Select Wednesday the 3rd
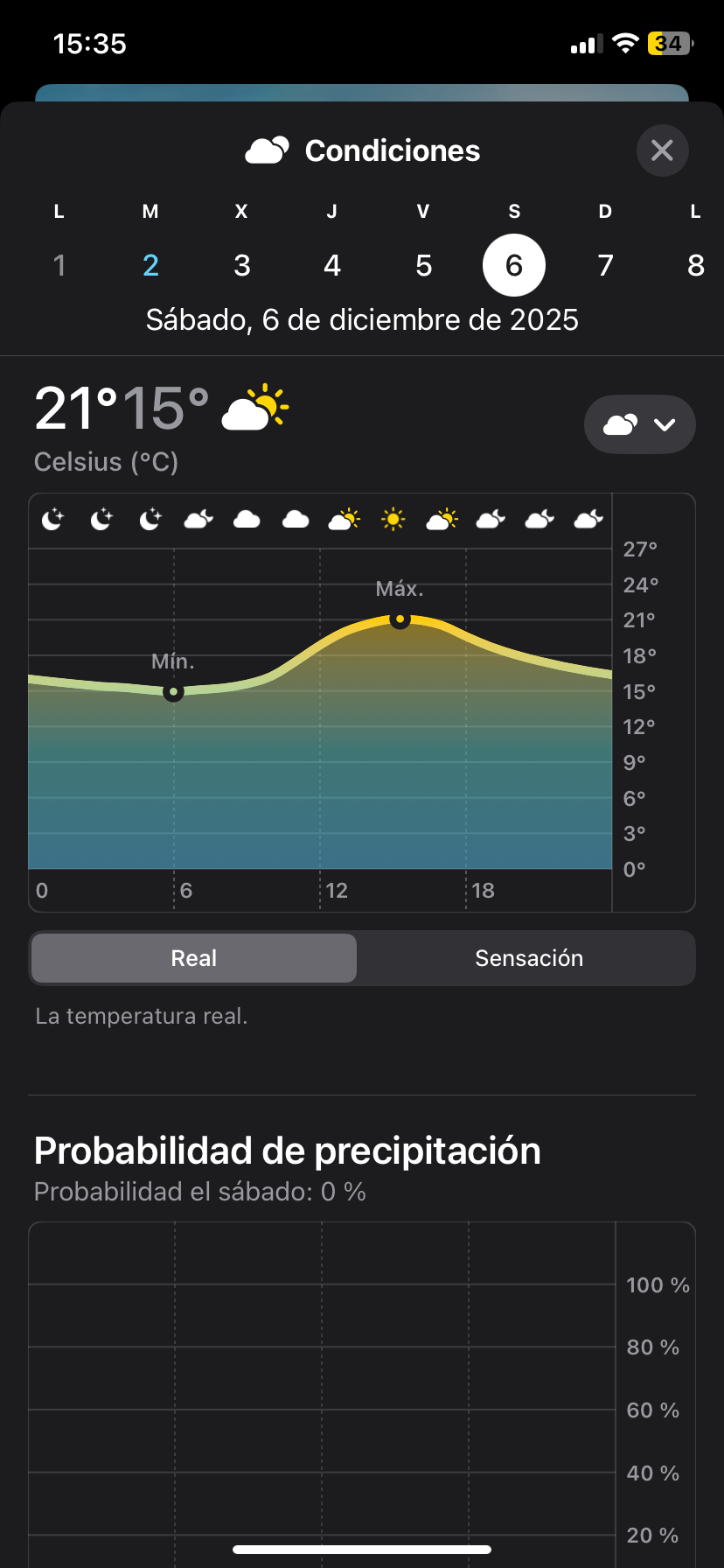 (242, 265)
